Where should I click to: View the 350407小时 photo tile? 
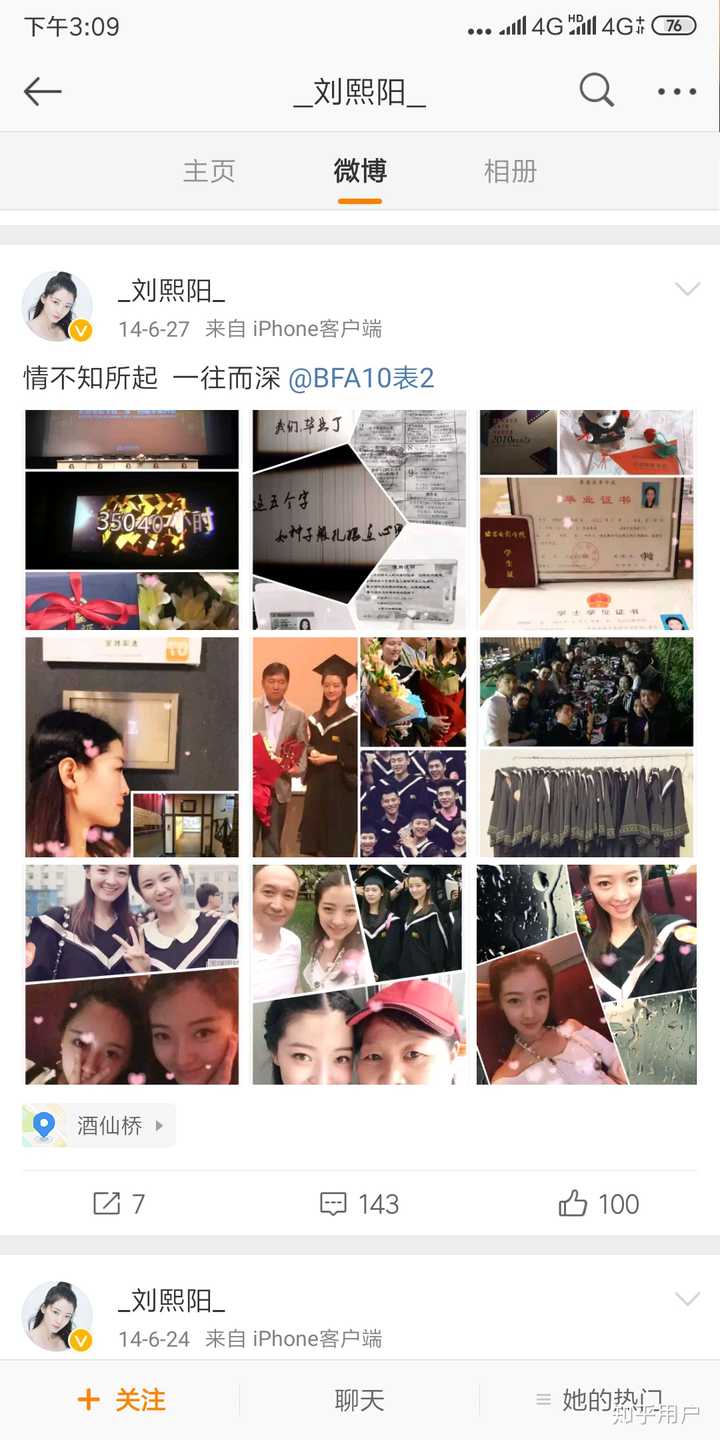(x=132, y=520)
